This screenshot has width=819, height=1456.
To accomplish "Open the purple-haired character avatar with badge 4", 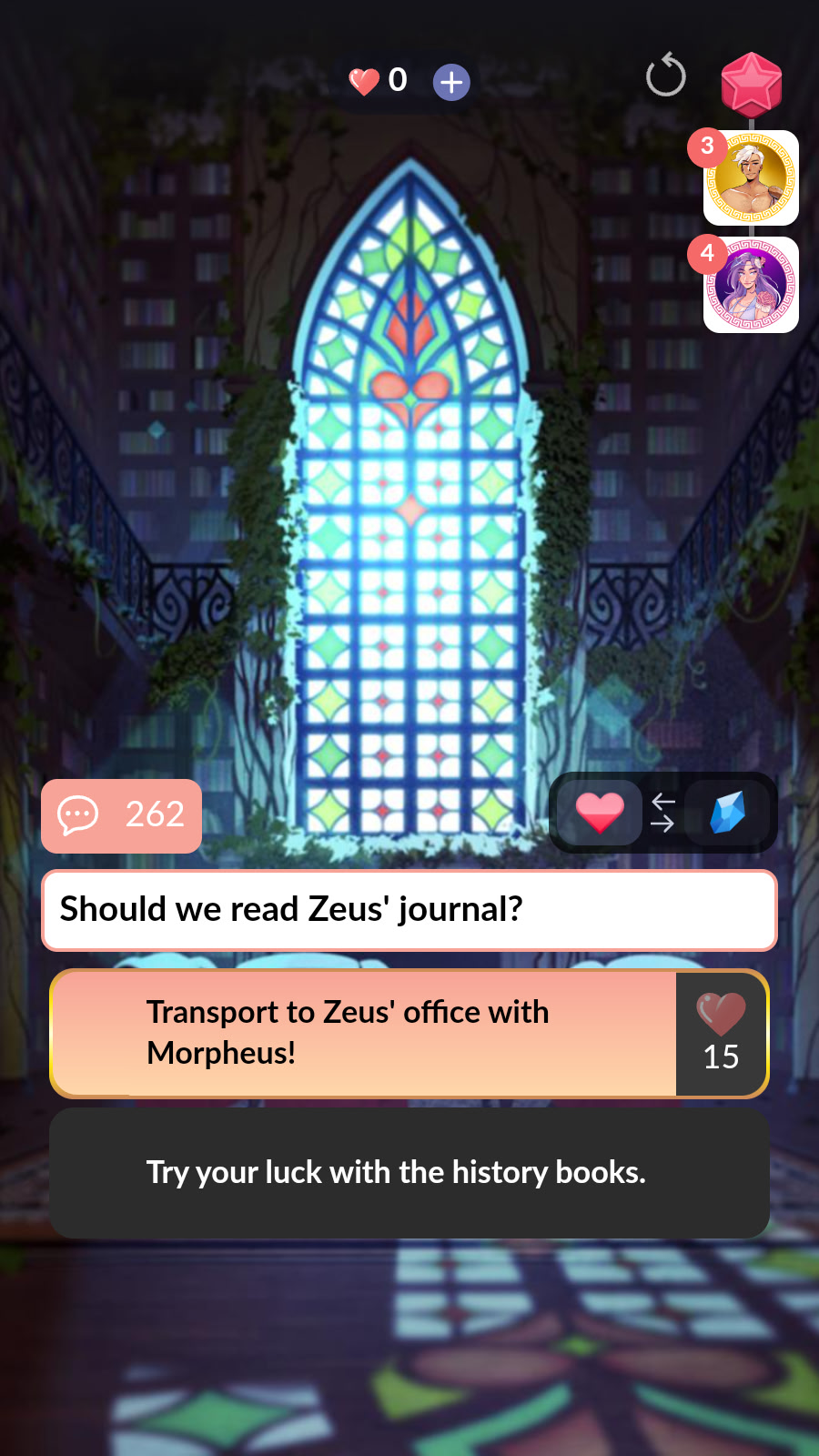I will tap(752, 286).
